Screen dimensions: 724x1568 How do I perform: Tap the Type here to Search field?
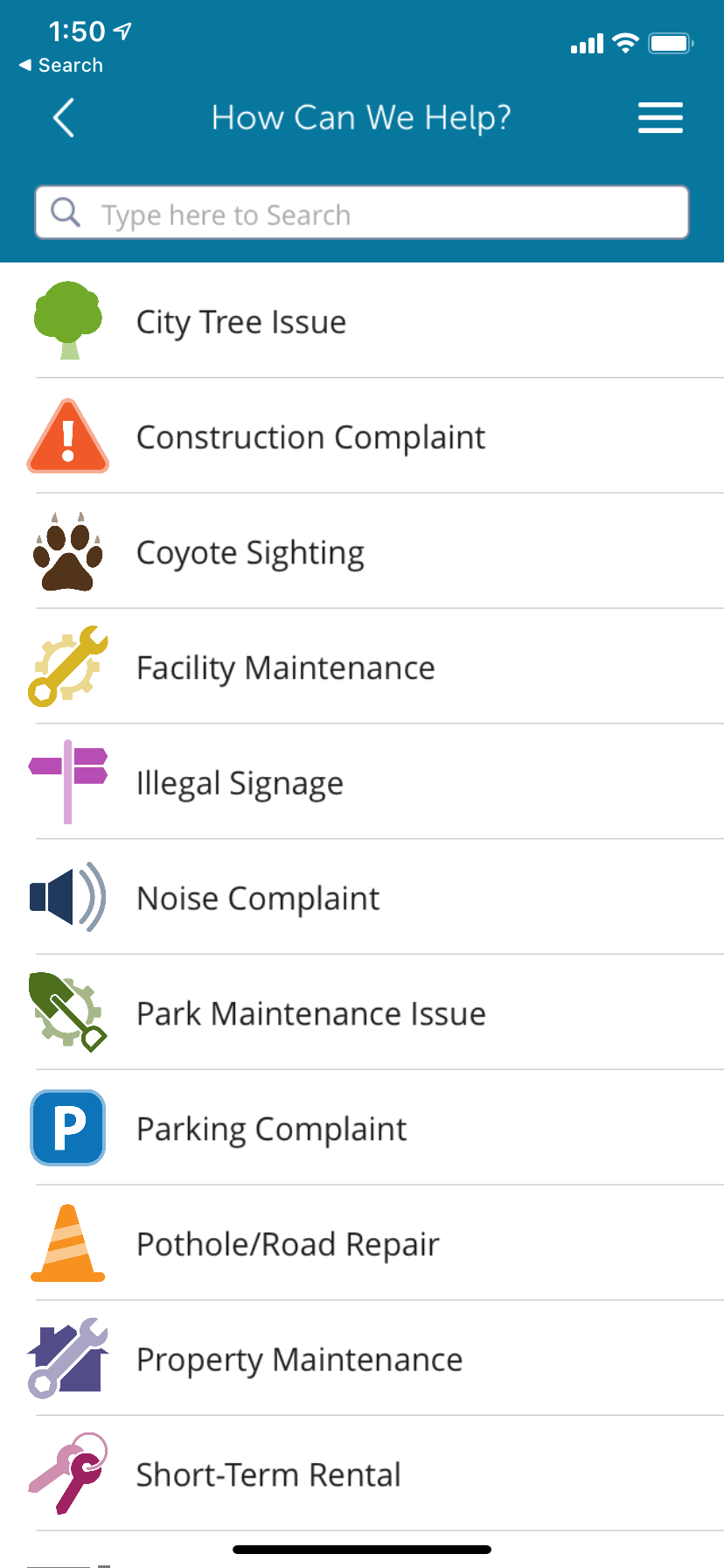(x=362, y=213)
